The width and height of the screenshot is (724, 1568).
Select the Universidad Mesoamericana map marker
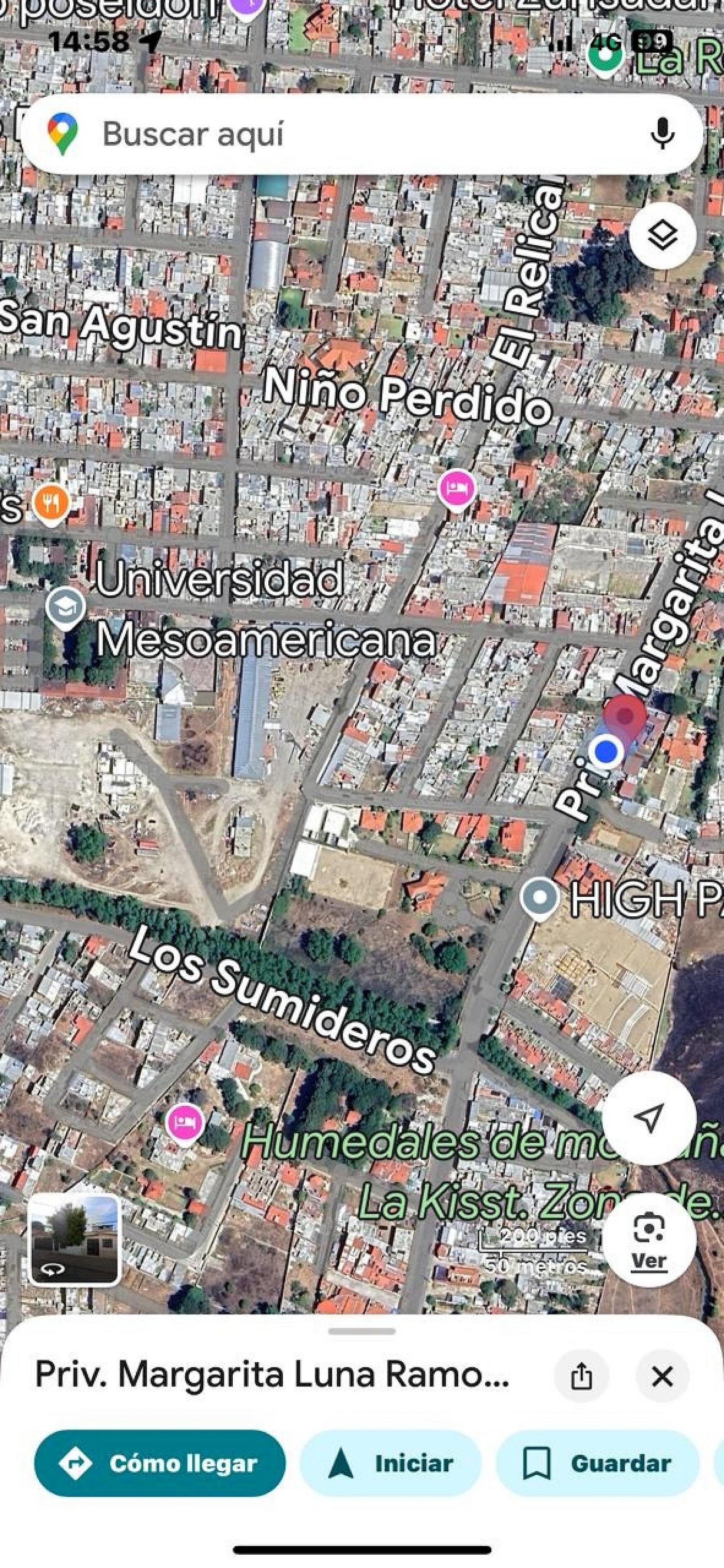(65, 608)
